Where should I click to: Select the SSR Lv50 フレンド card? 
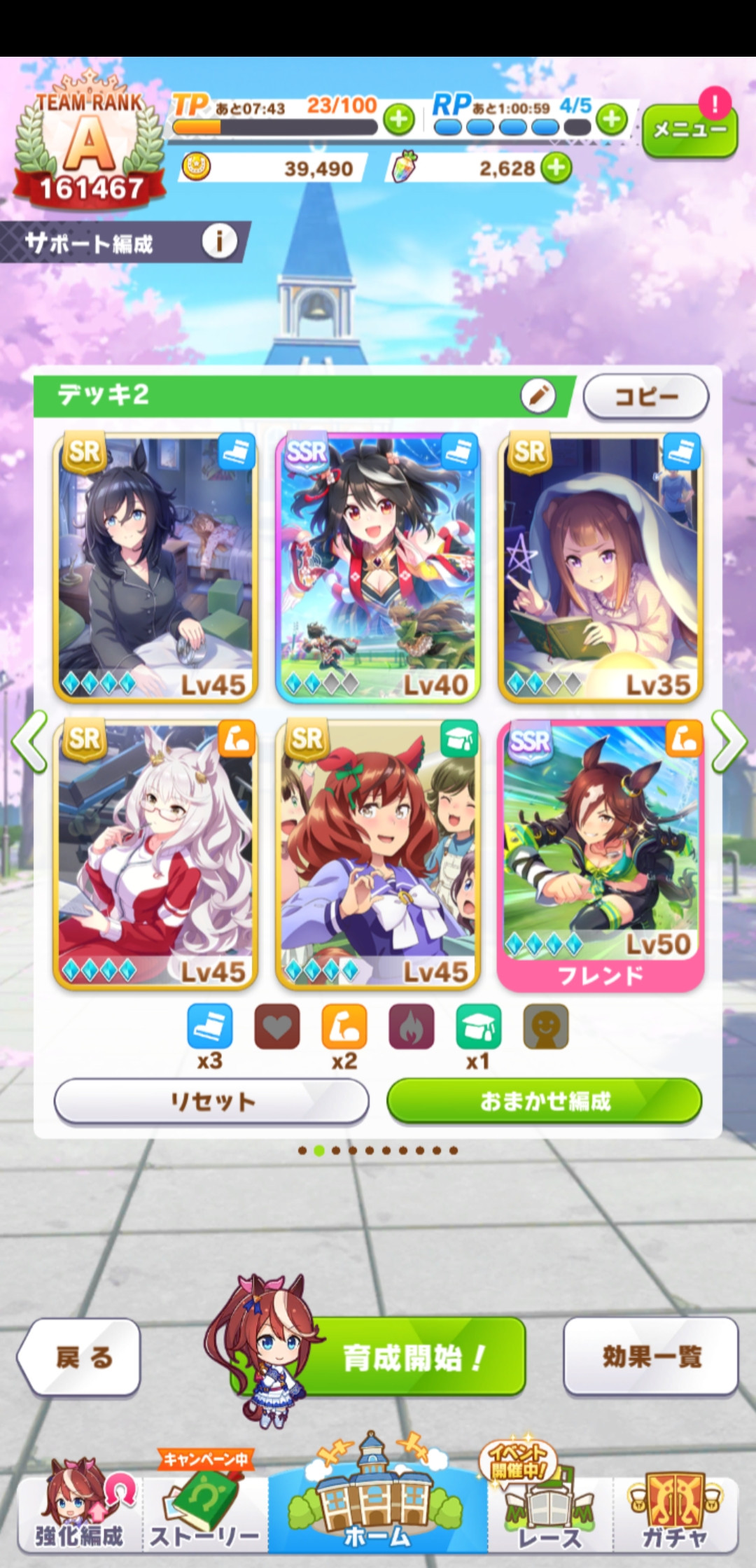(600, 856)
